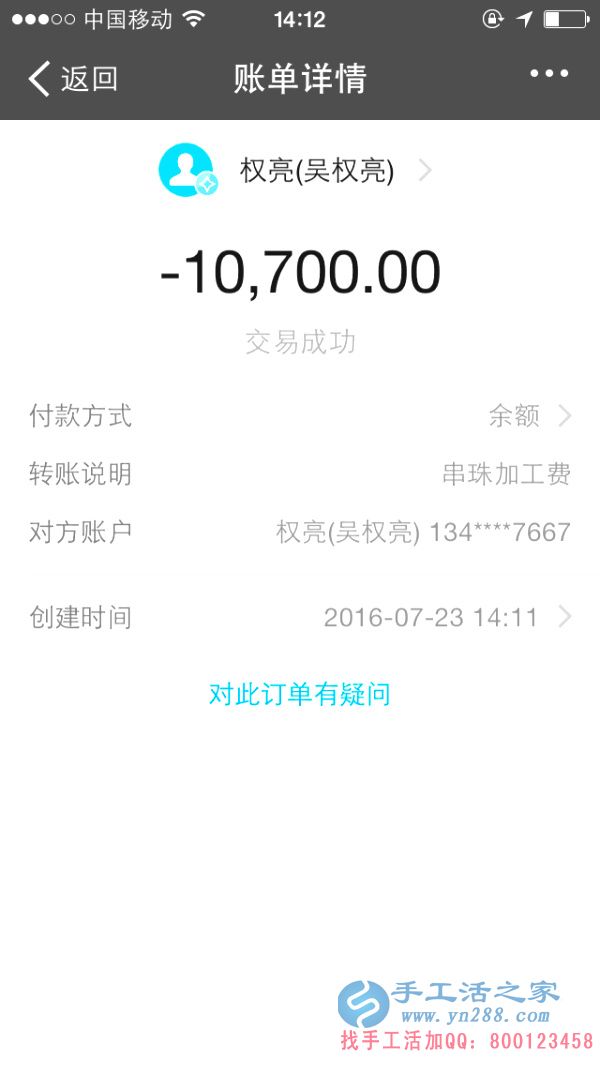Tap the 对此订单有疑问 link

(299, 694)
